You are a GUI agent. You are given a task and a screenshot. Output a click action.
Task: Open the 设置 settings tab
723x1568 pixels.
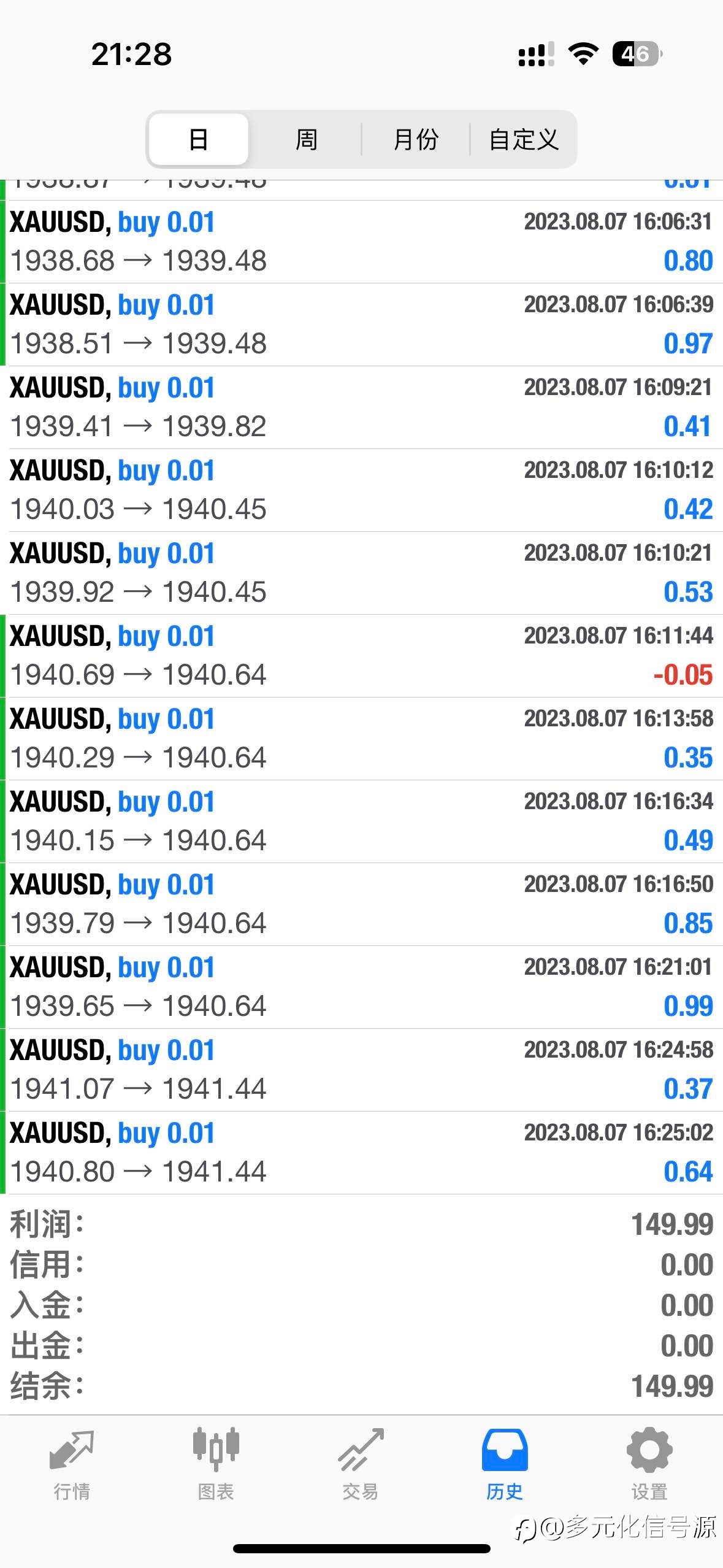tap(649, 1464)
